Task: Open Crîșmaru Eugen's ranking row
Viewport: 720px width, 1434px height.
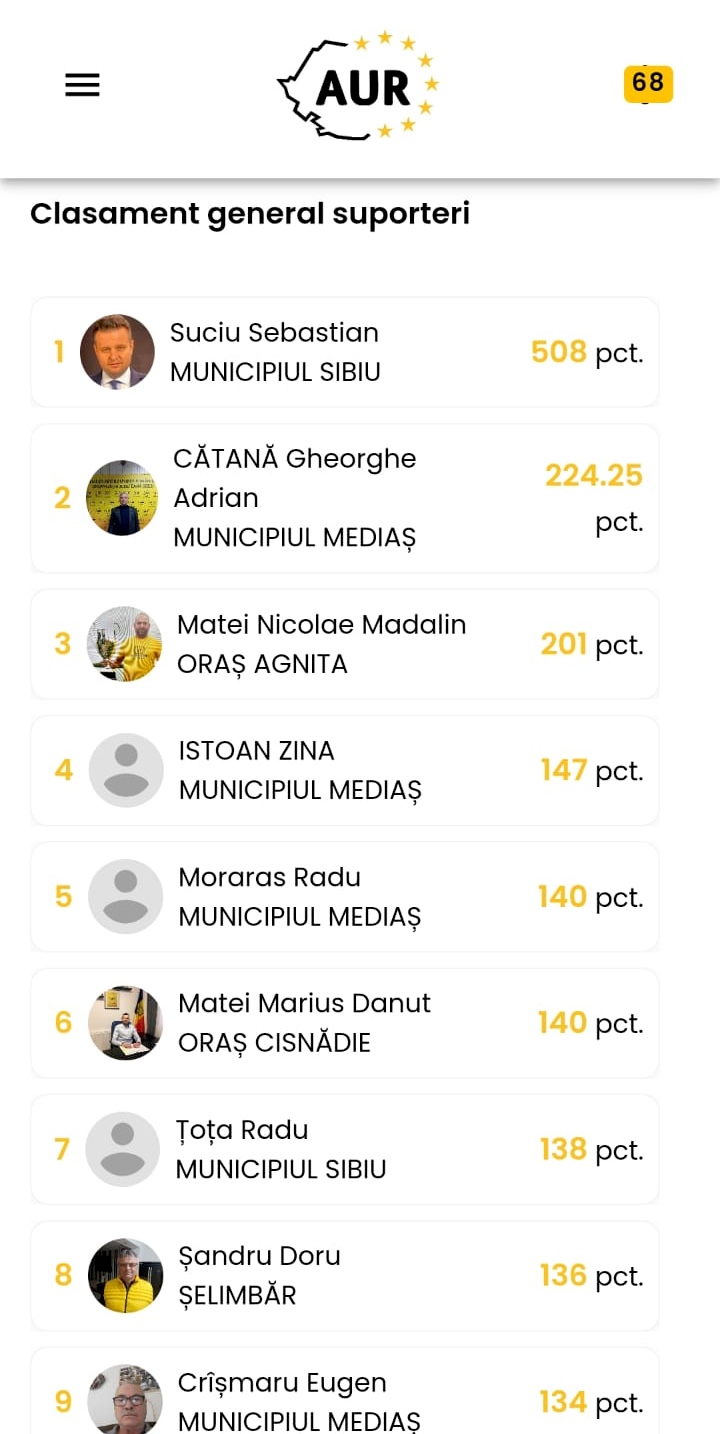Action: coord(344,1400)
